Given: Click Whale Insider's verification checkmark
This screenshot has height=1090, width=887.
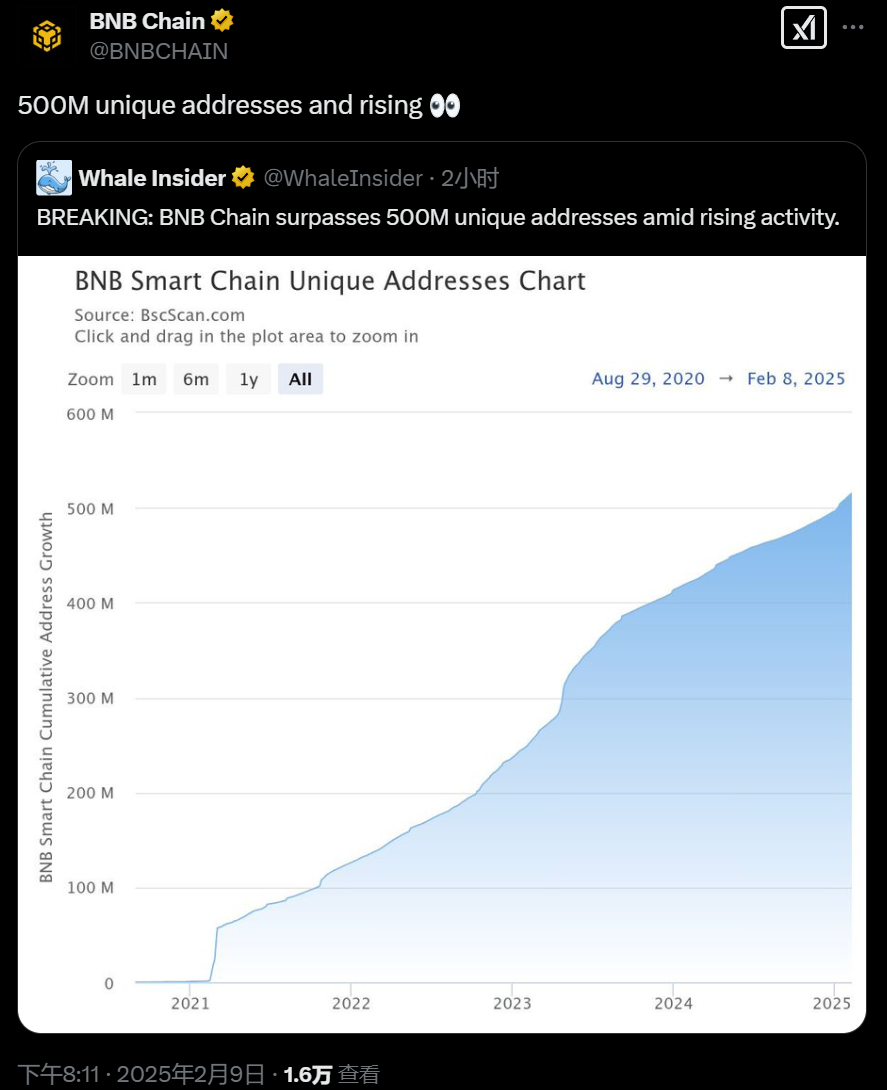Looking at the screenshot, I should [x=242, y=177].
